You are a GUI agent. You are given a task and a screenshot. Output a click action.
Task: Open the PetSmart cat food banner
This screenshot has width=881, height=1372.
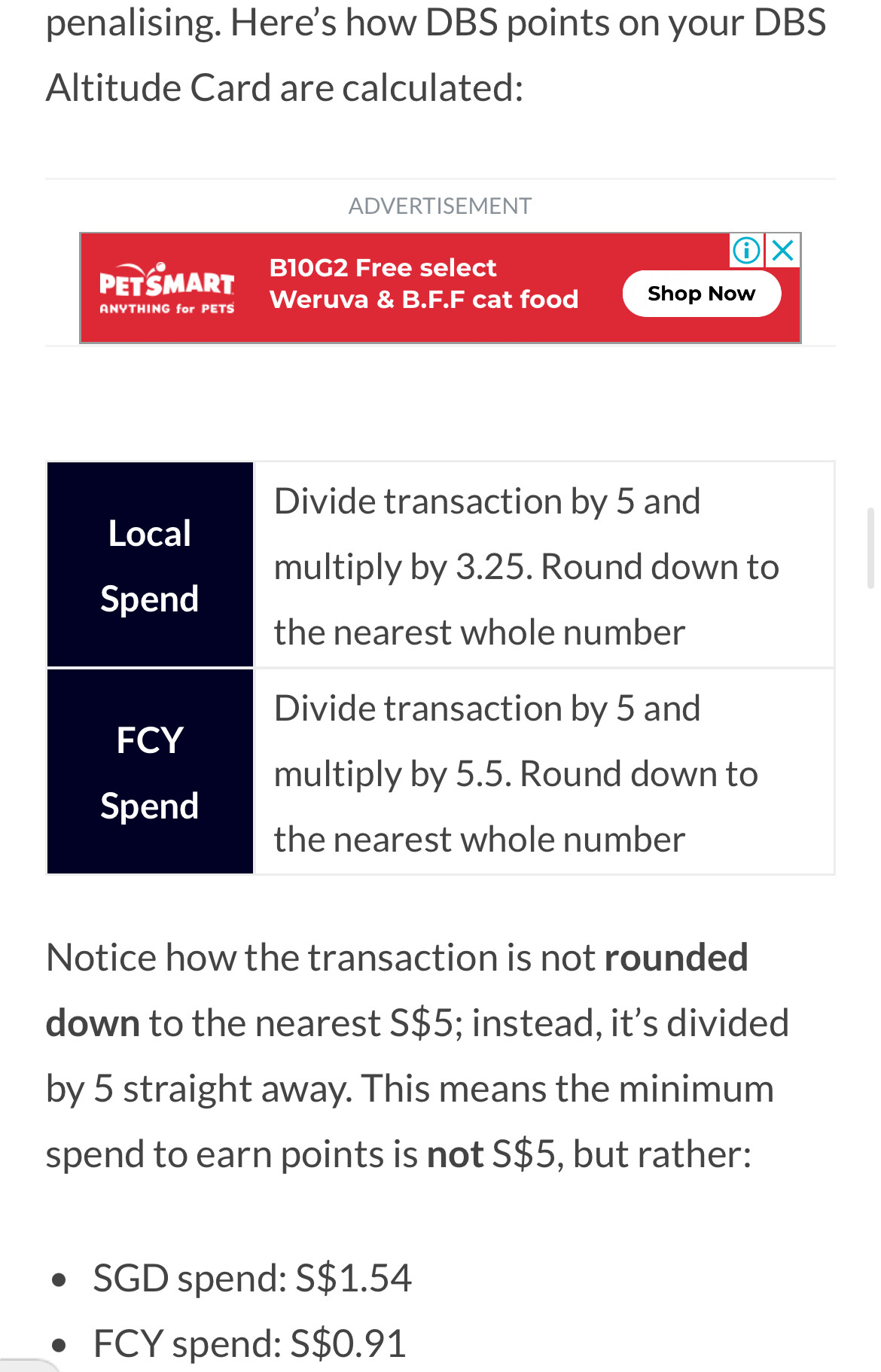(x=423, y=285)
